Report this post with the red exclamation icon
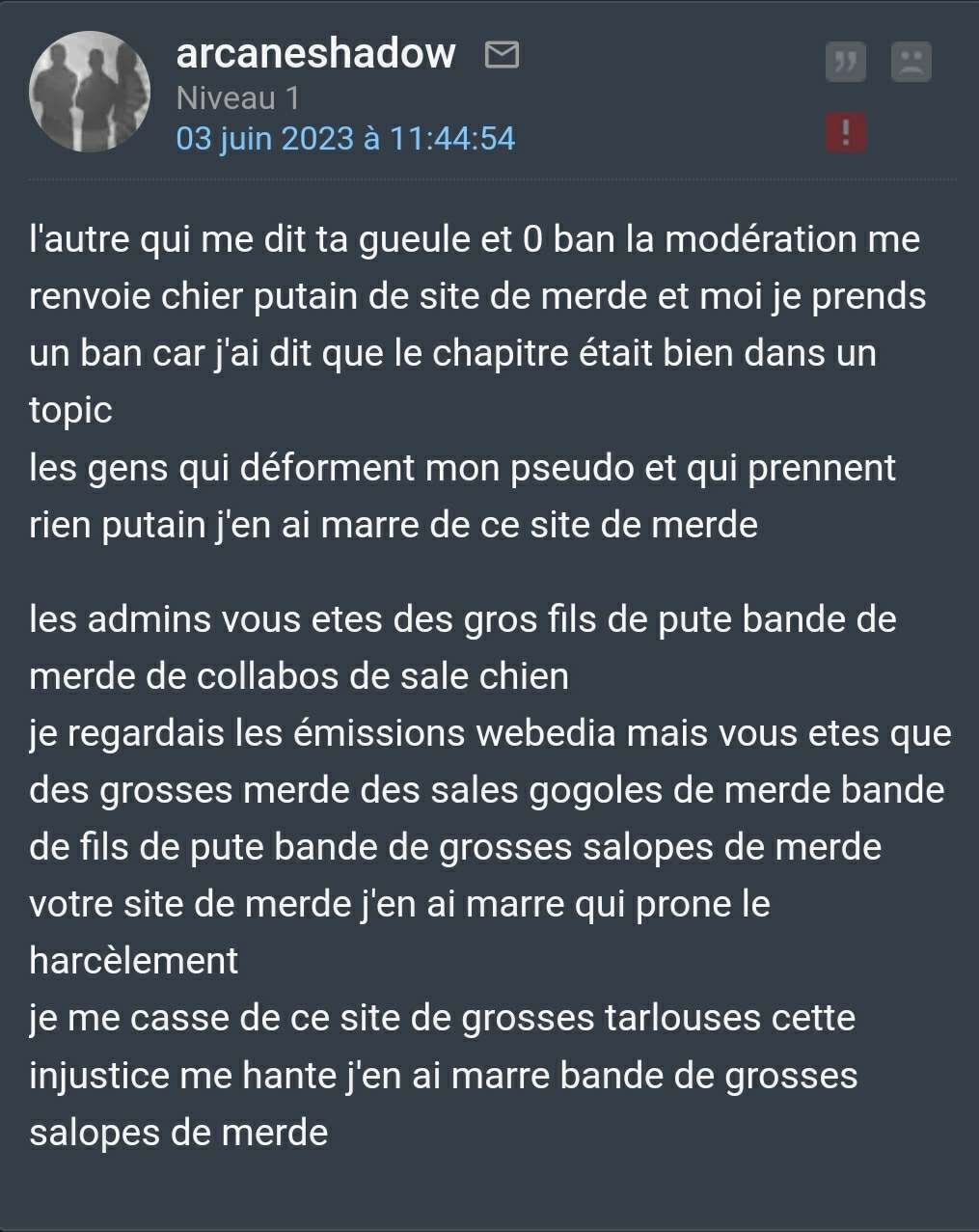 (846, 132)
